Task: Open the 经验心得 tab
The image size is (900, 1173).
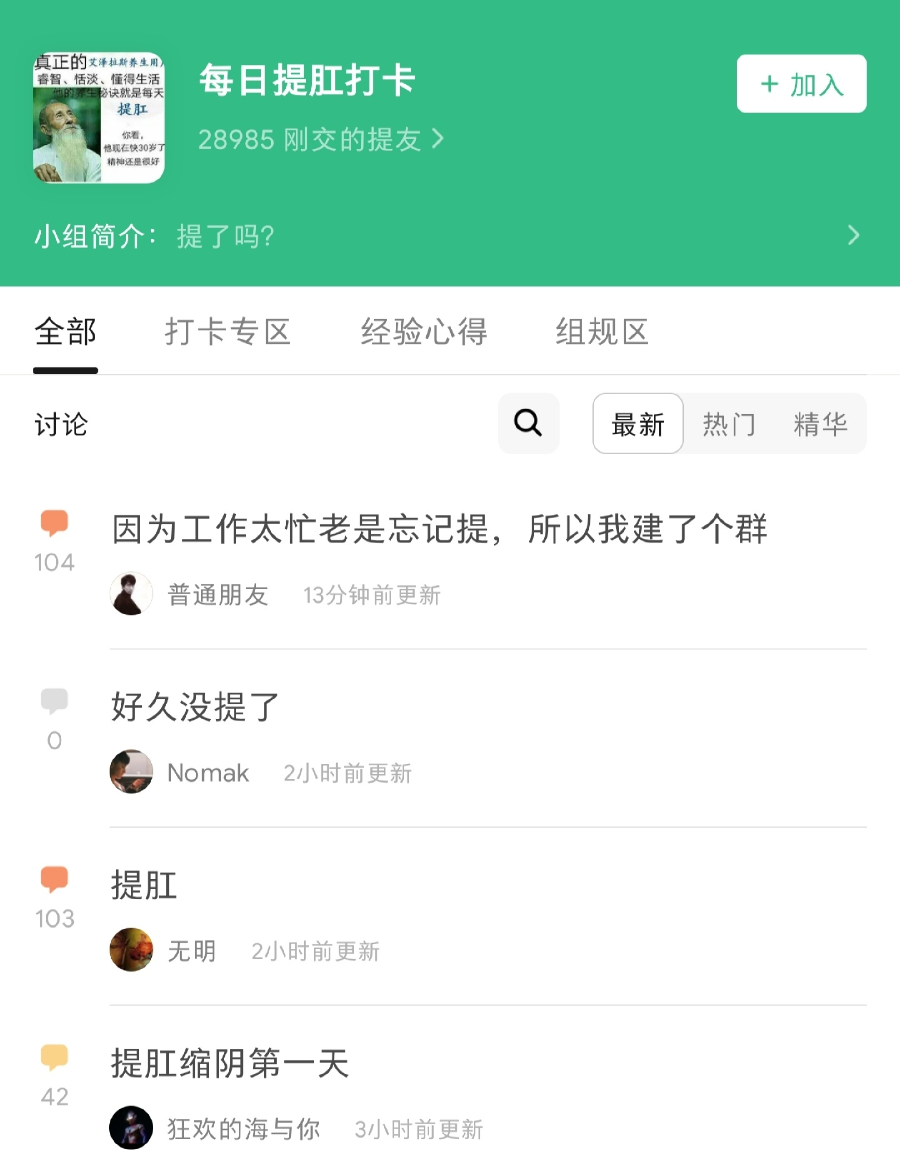Action: click(423, 334)
